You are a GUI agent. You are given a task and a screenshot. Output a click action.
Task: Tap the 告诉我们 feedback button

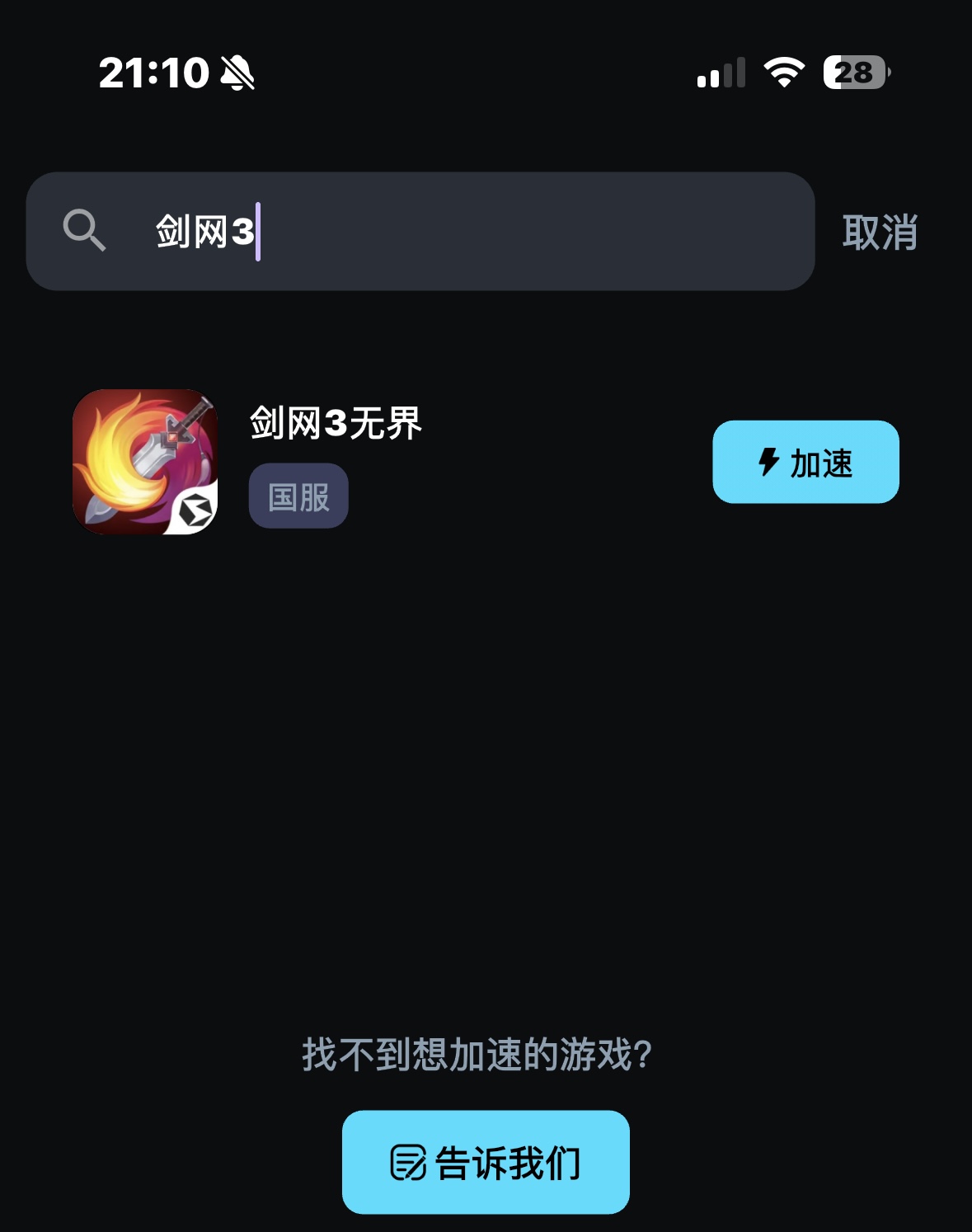click(486, 1162)
